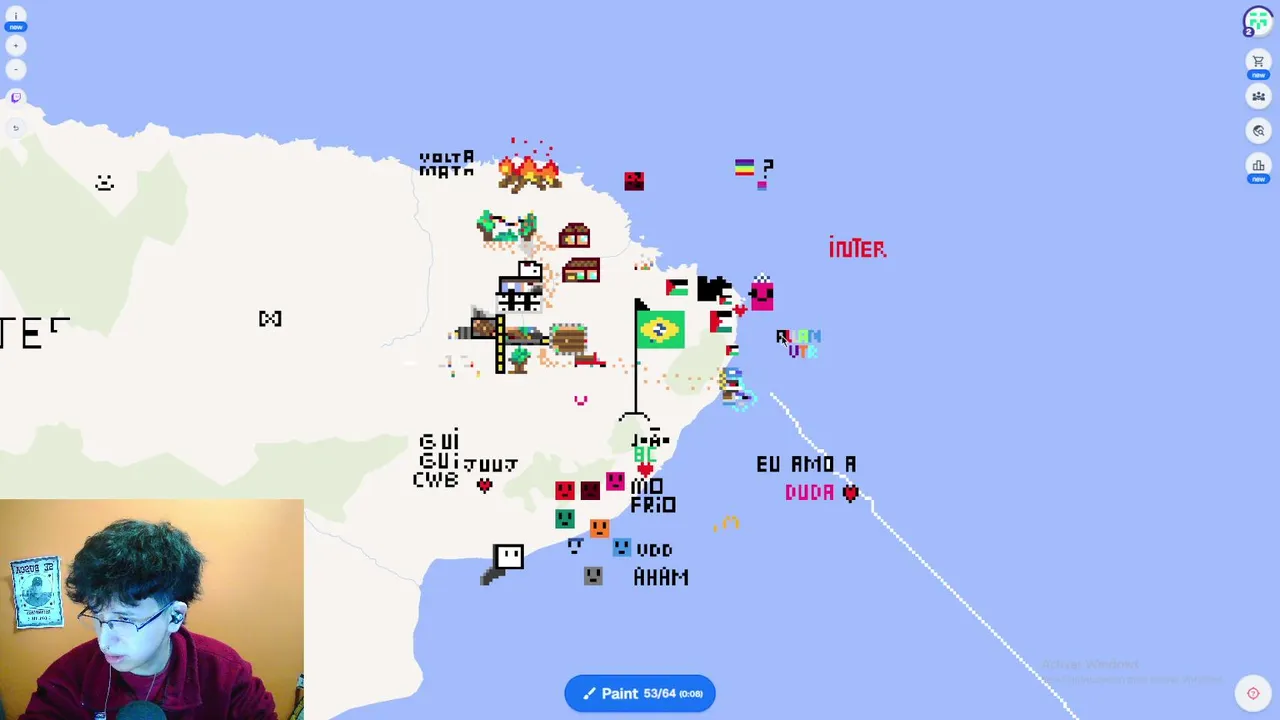1280x720 pixels.
Task: Tap the undo arrow icon
Action: [x=16, y=128]
